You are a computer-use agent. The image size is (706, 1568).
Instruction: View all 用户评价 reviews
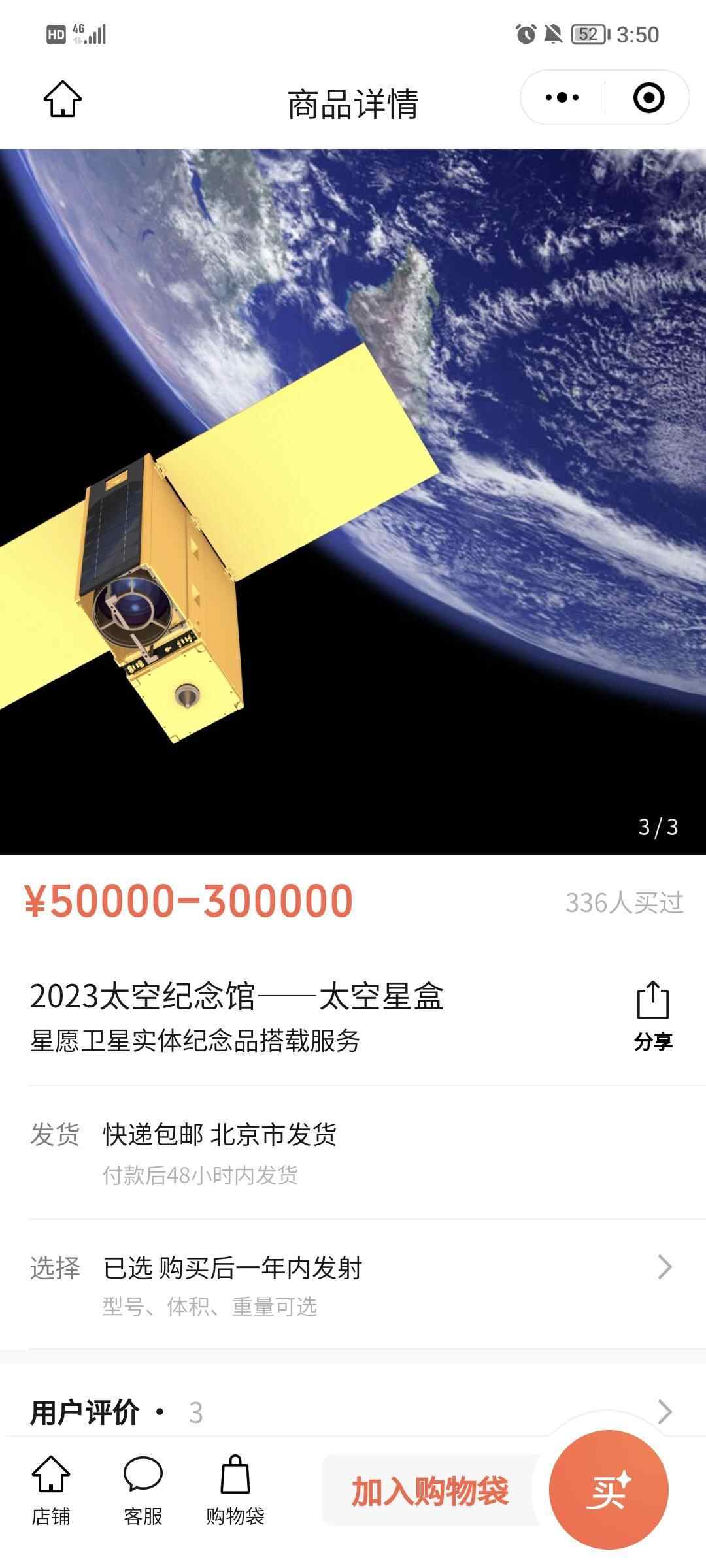point(664,1412)
